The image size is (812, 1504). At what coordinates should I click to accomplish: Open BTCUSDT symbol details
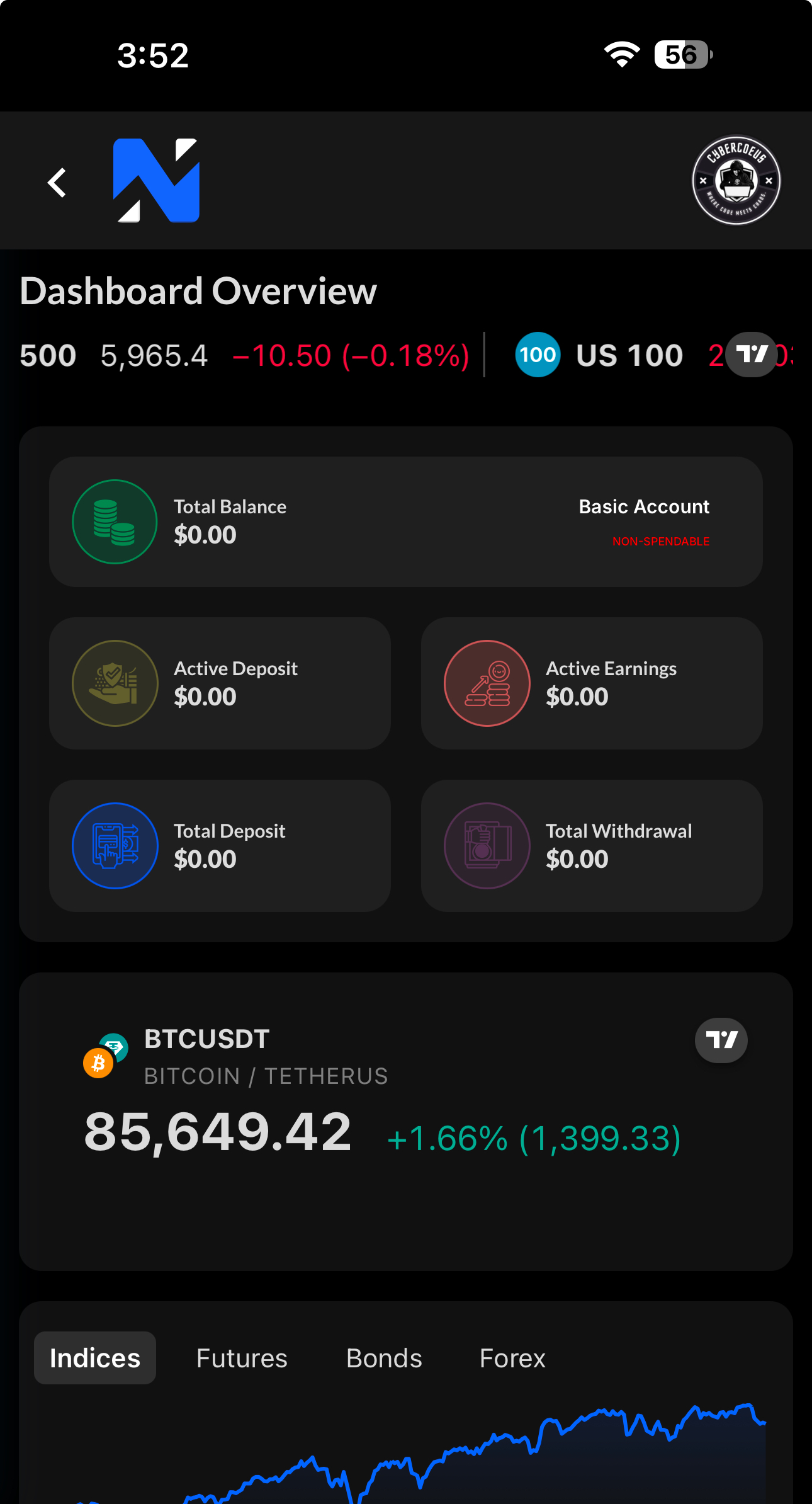point(207,1039)
